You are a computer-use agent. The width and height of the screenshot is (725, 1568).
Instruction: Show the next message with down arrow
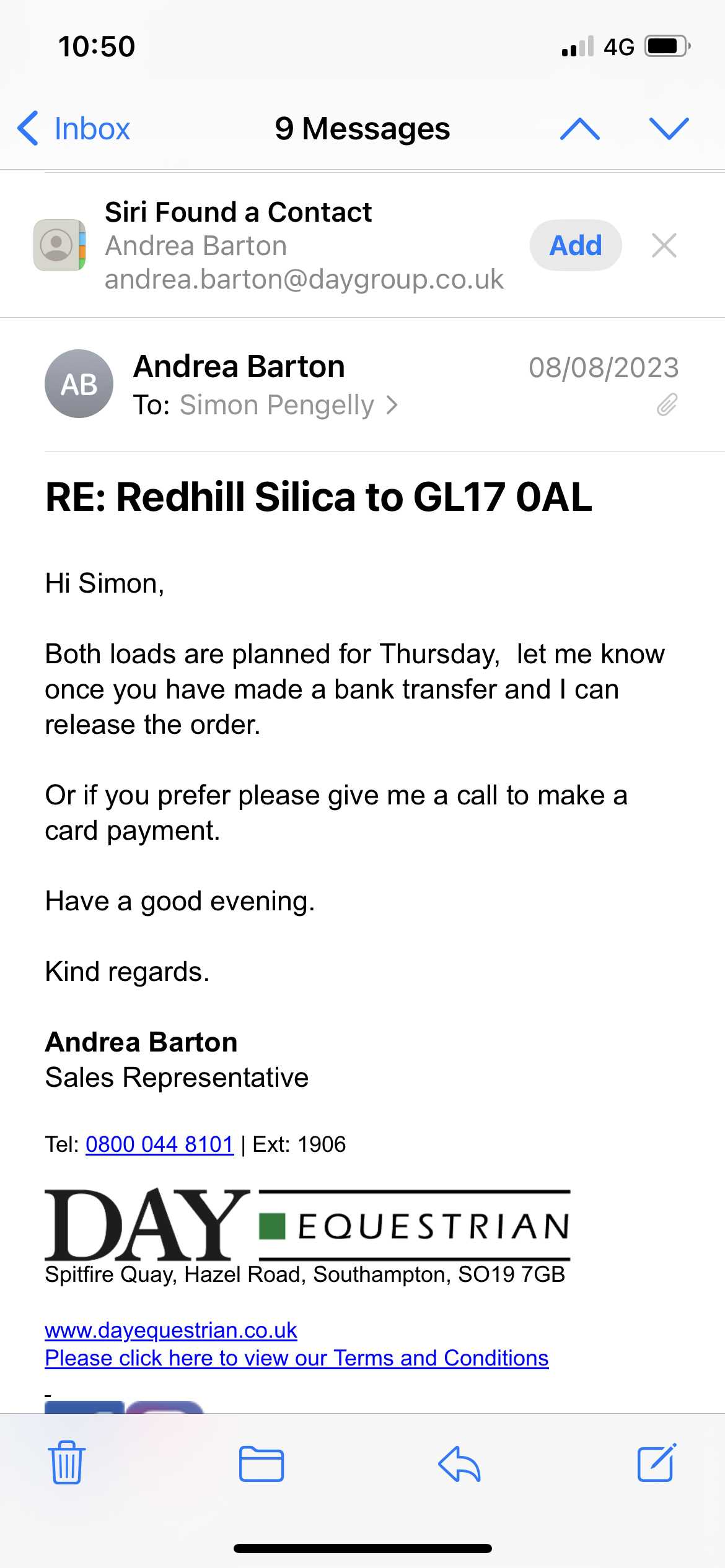click(x=669, y=129)
